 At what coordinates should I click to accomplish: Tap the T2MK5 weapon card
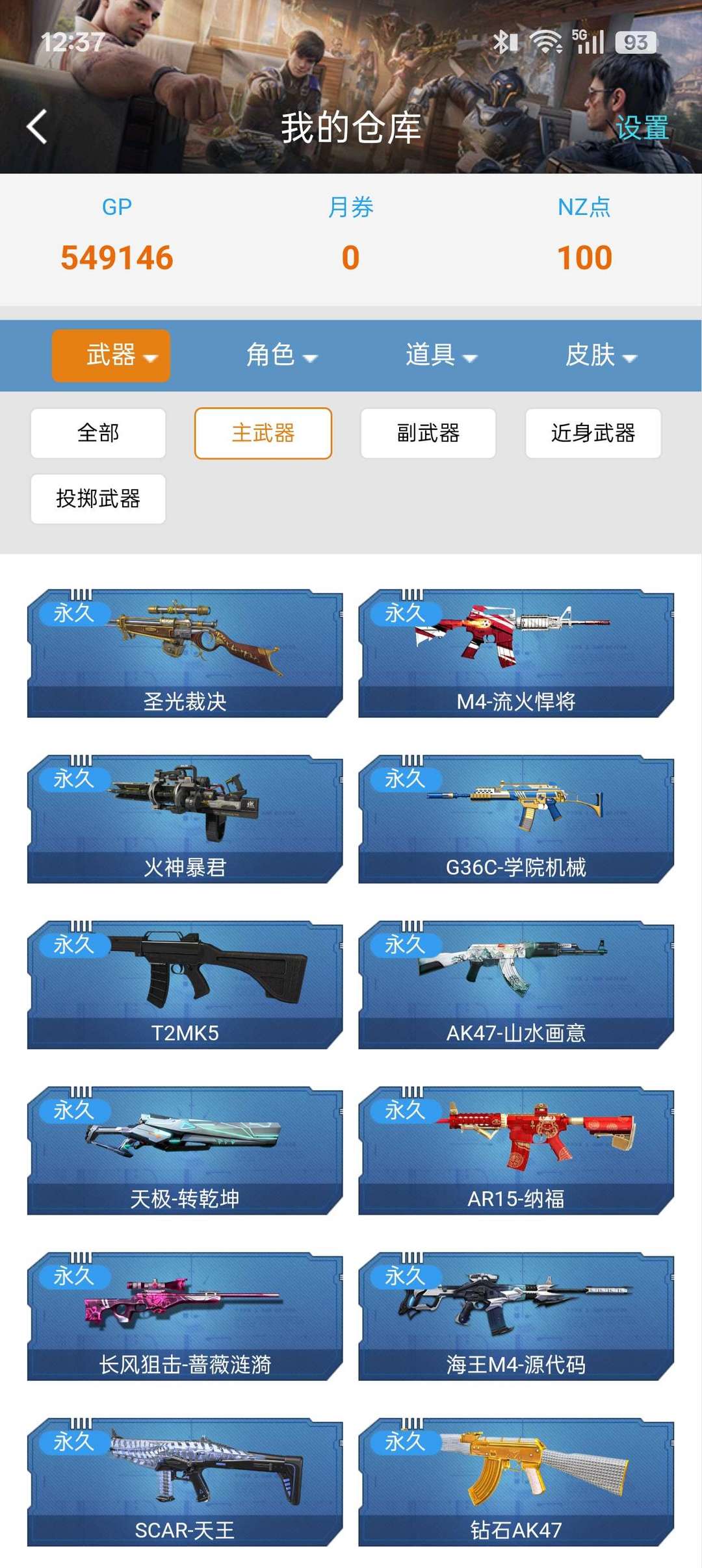pyautogui.click(x=185, y=984)
